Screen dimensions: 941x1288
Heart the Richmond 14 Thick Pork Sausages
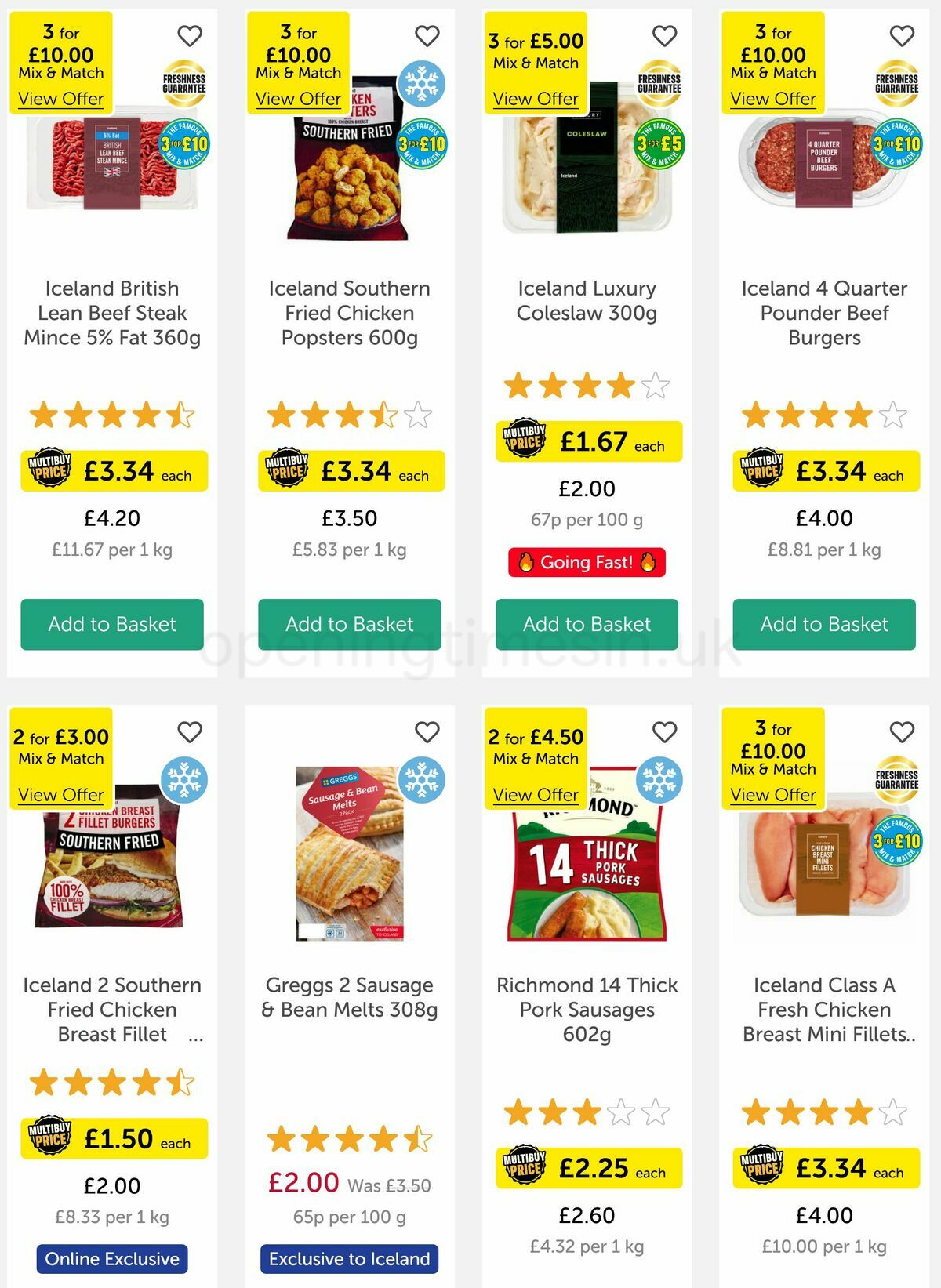tap(665, 731)
